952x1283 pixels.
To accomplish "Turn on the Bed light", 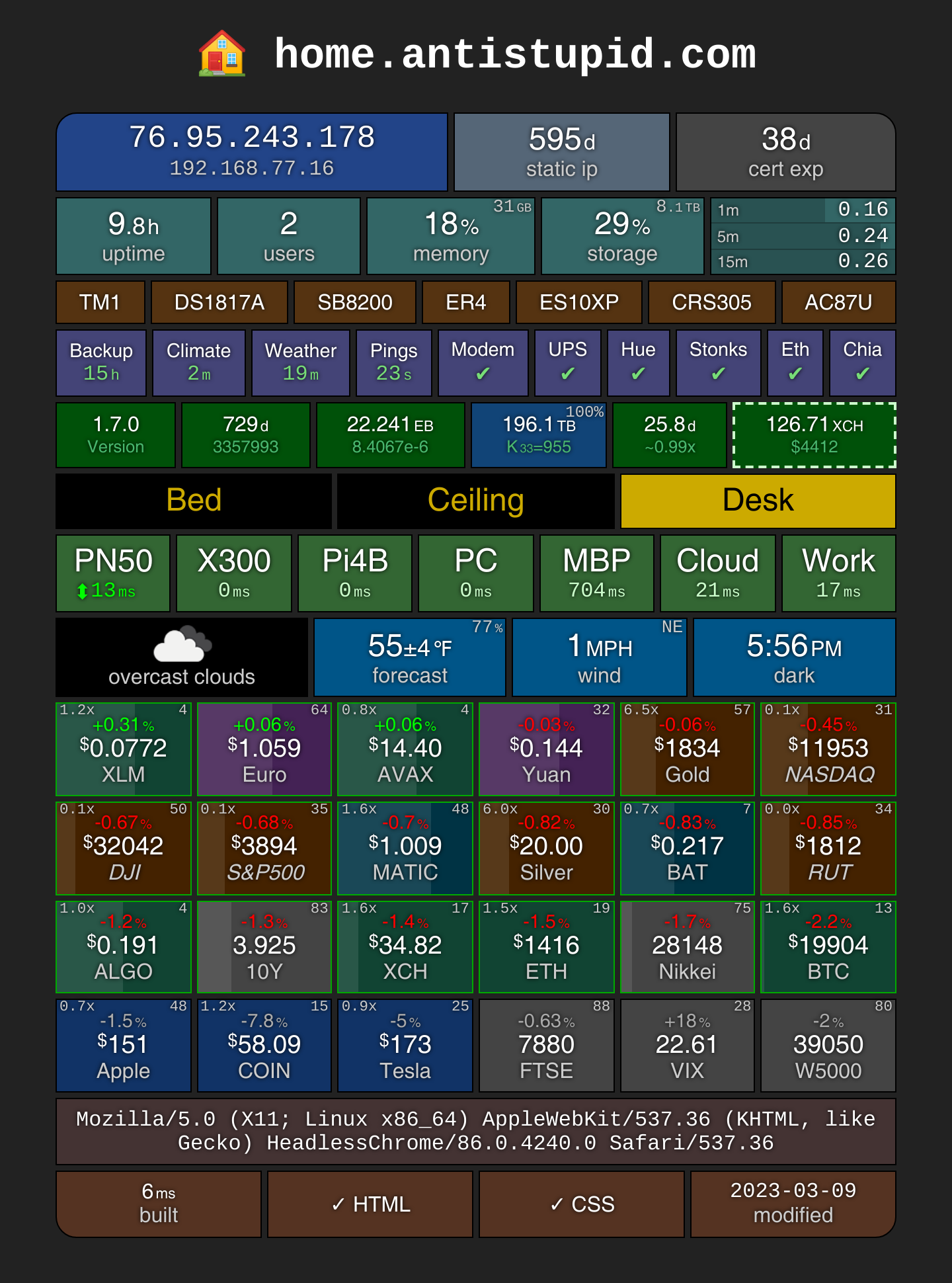I will pyautogui.click(x=194, y=501).
